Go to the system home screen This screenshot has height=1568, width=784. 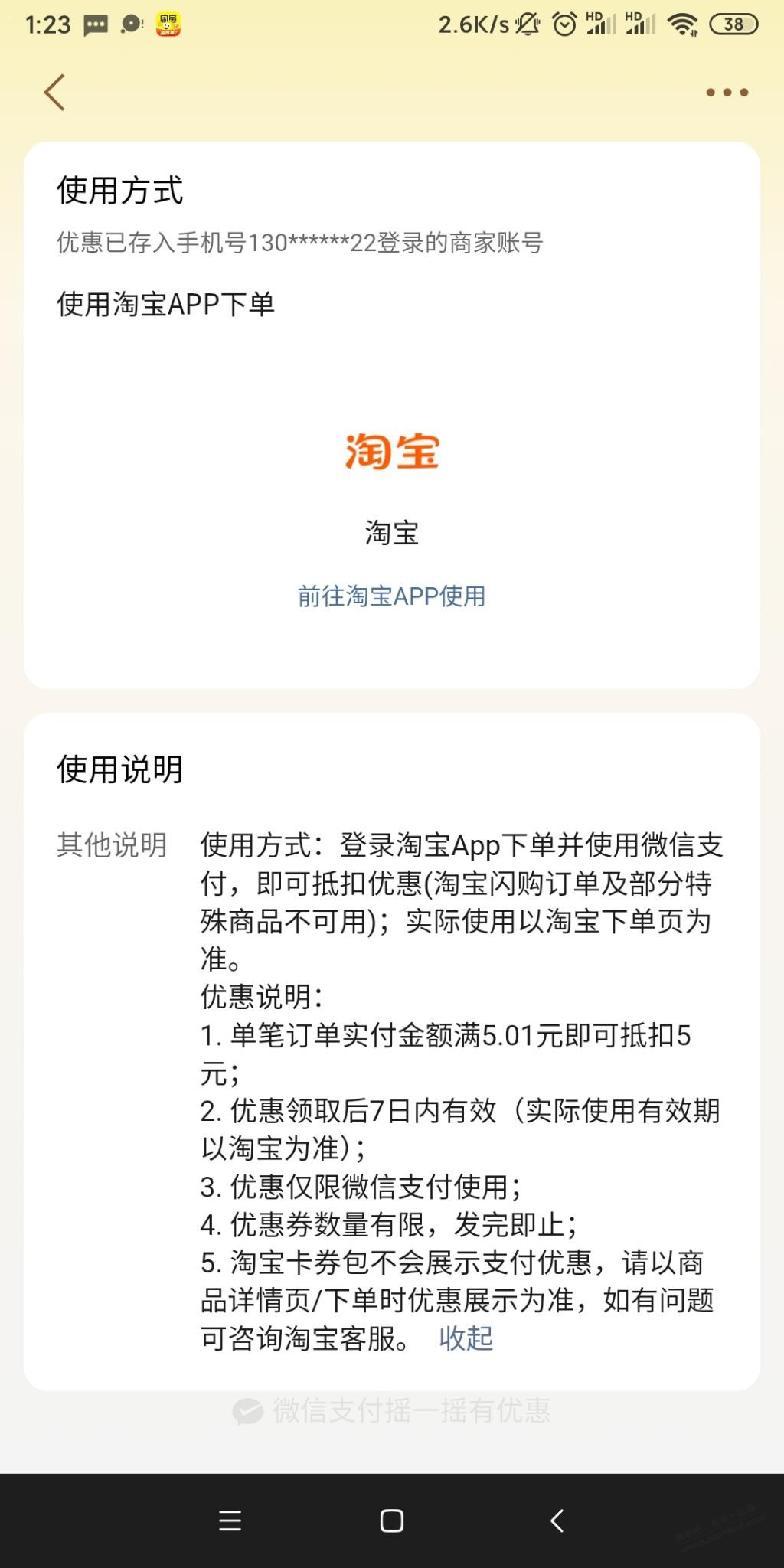[x=392, y=1521]
